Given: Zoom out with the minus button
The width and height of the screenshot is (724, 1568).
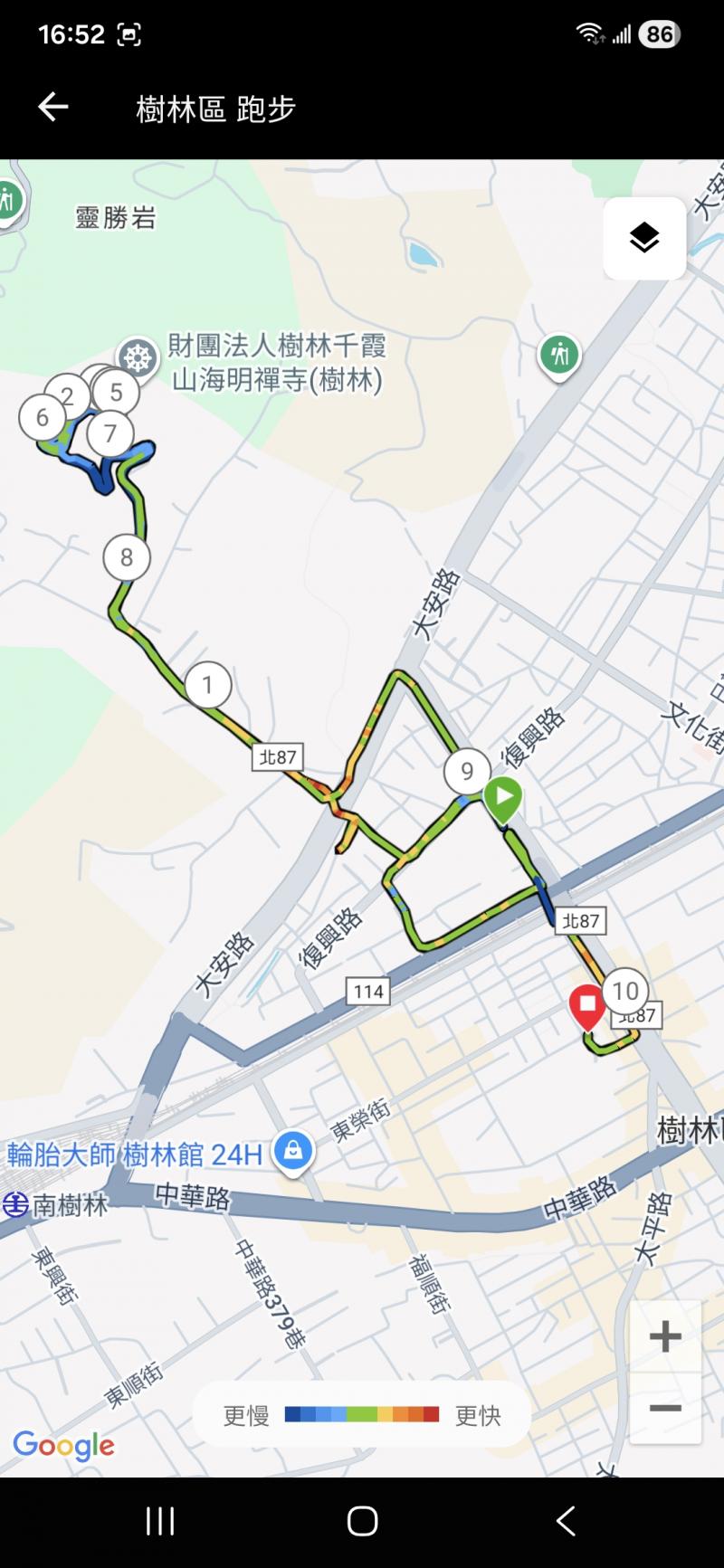Looking at the screenshot, I should point(665,1408).
